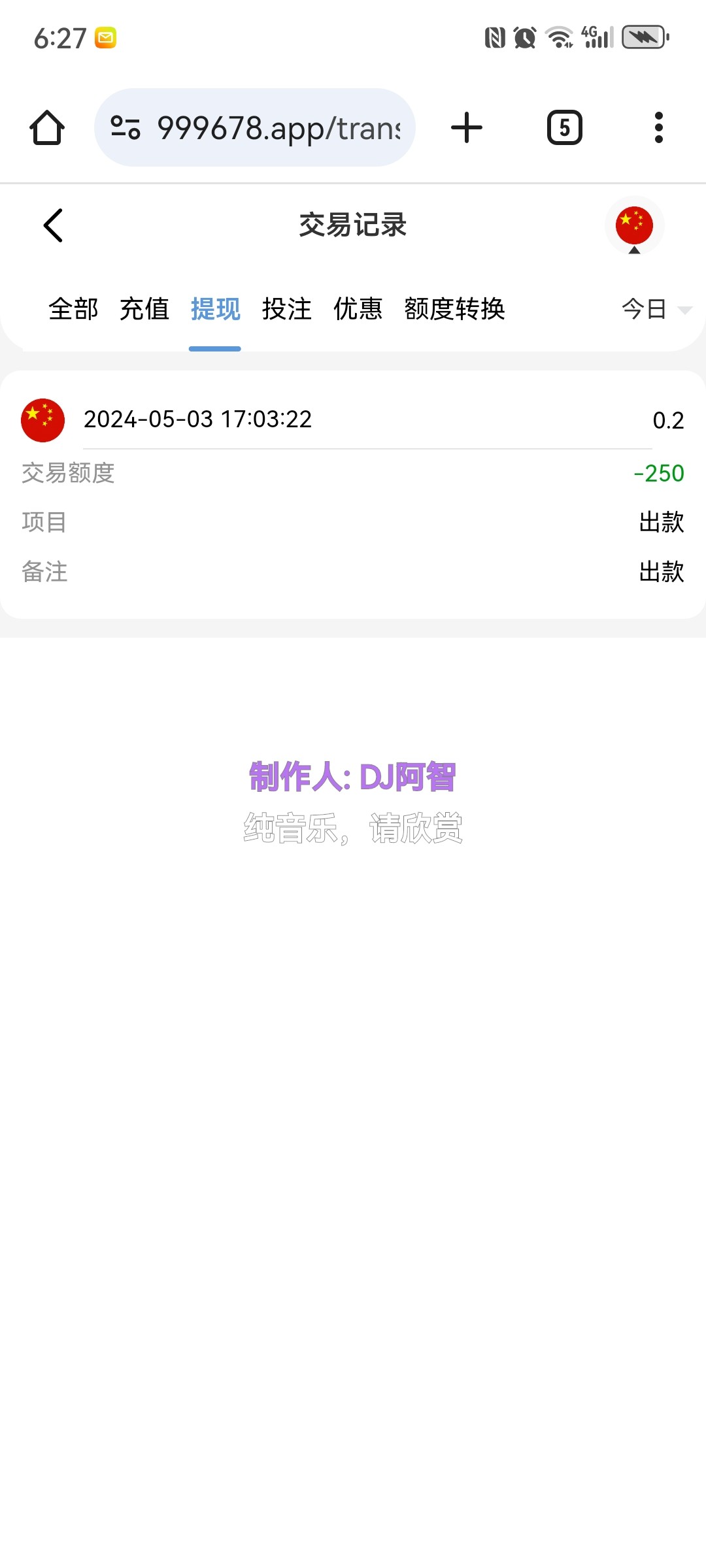This screenshot has height=1568, width=706.
Task: Switch to the 投注 tab
Action: [287, 309]
